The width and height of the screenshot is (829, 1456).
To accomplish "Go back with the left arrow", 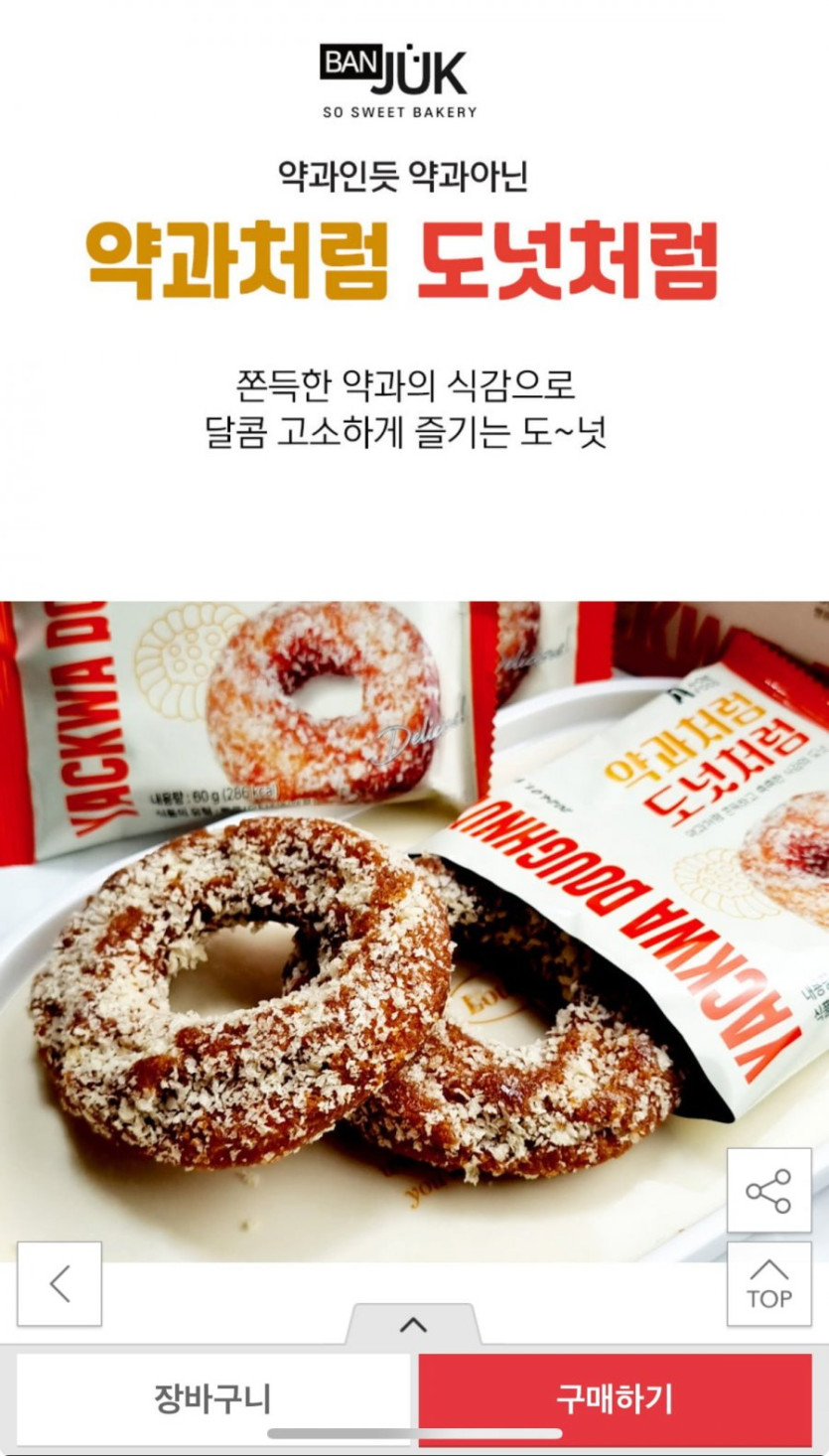I will (x=60, y=1283).
